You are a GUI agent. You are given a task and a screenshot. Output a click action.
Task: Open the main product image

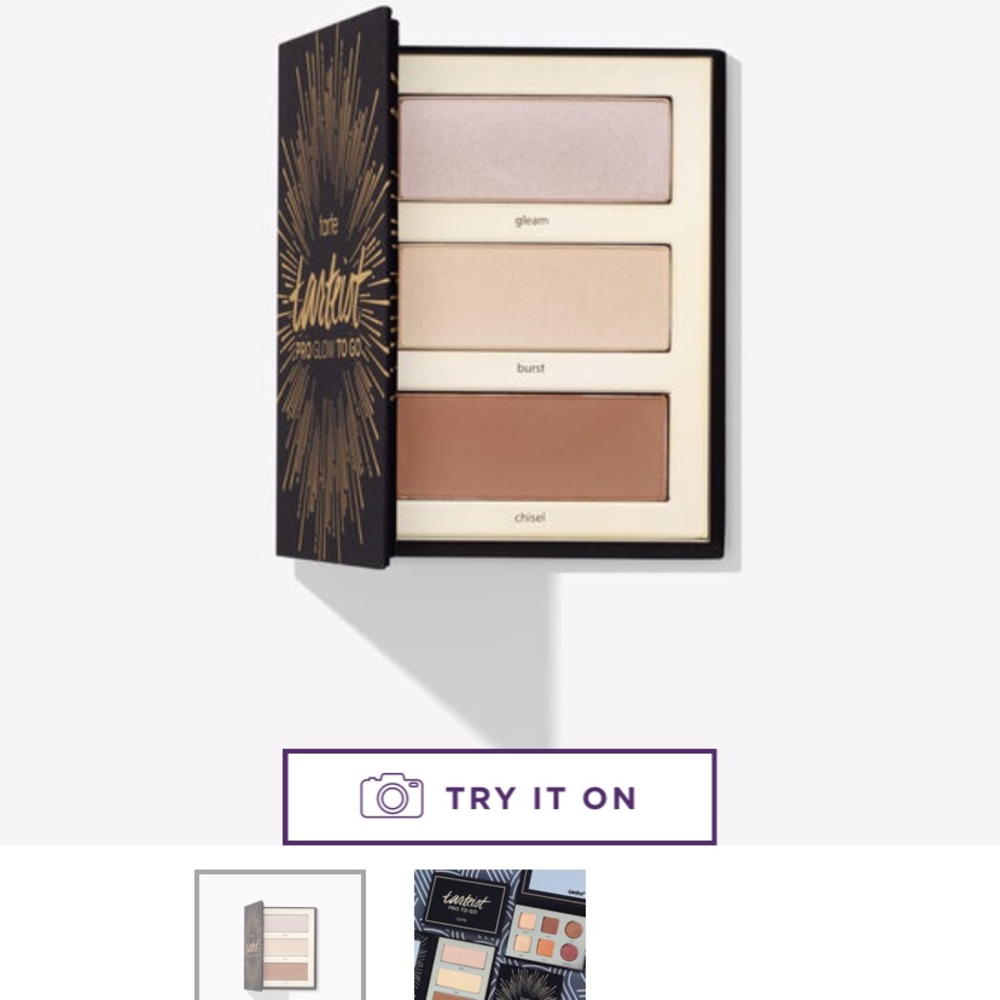(500, 300)
